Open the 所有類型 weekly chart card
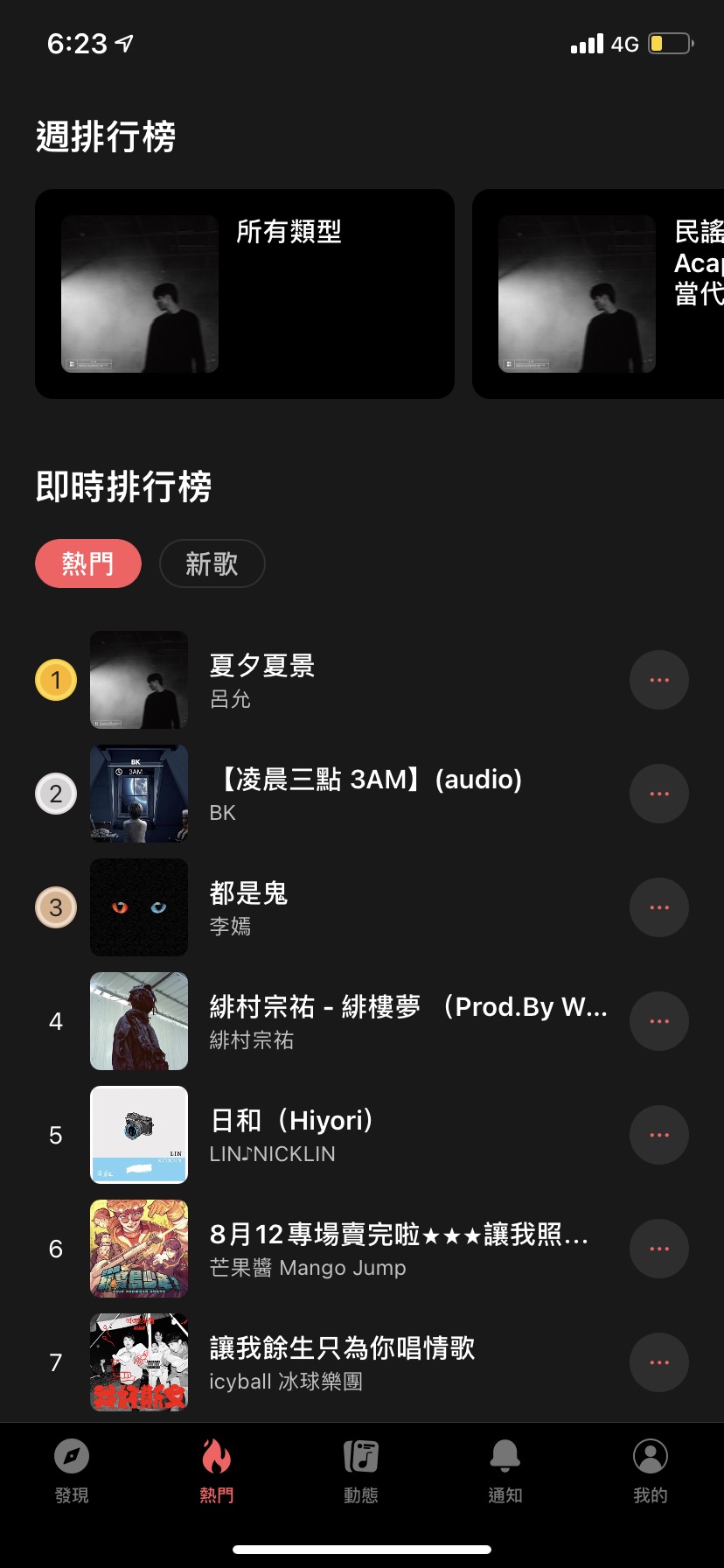Viewport: 724px width, 1568px height. [x=245, y=294]
